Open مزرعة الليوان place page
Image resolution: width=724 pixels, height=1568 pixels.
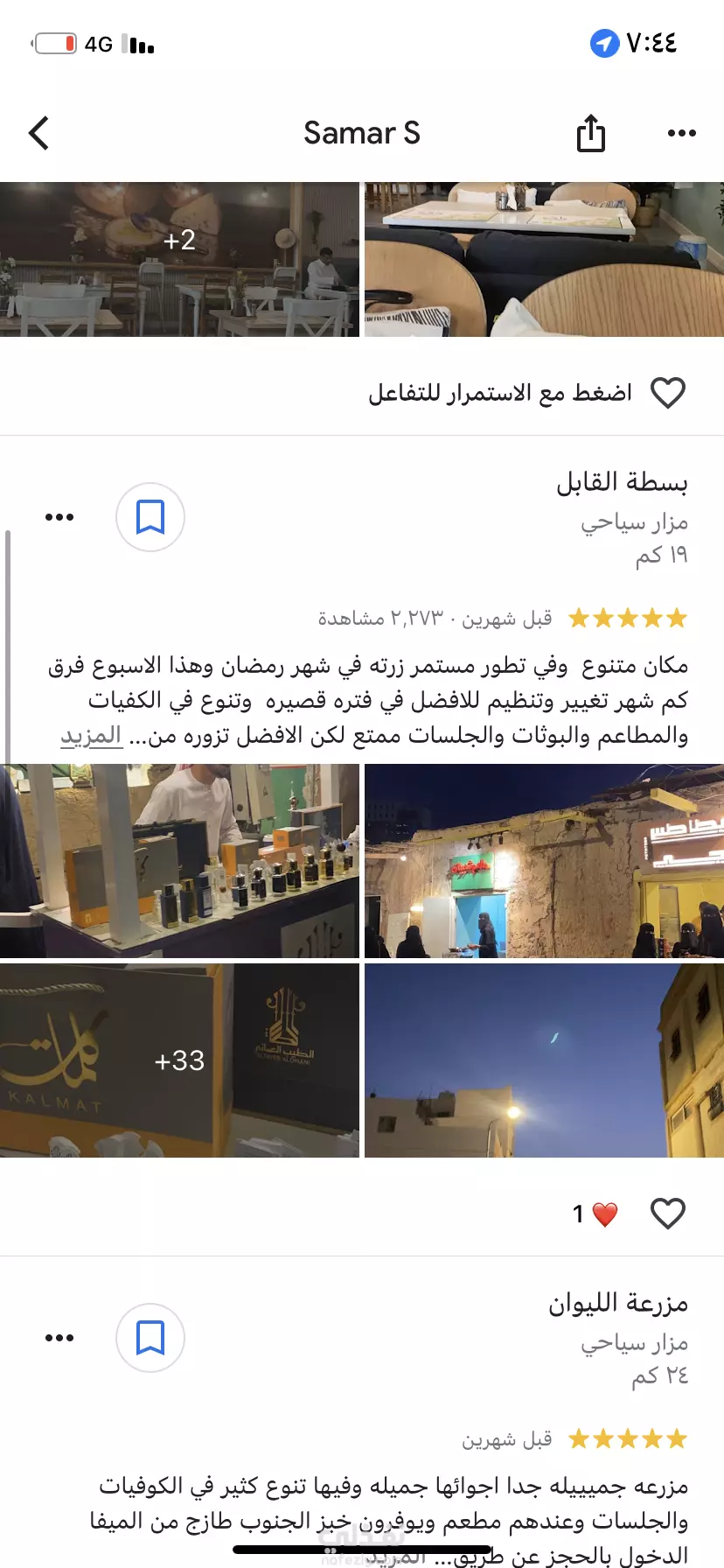coord(618,1304)
